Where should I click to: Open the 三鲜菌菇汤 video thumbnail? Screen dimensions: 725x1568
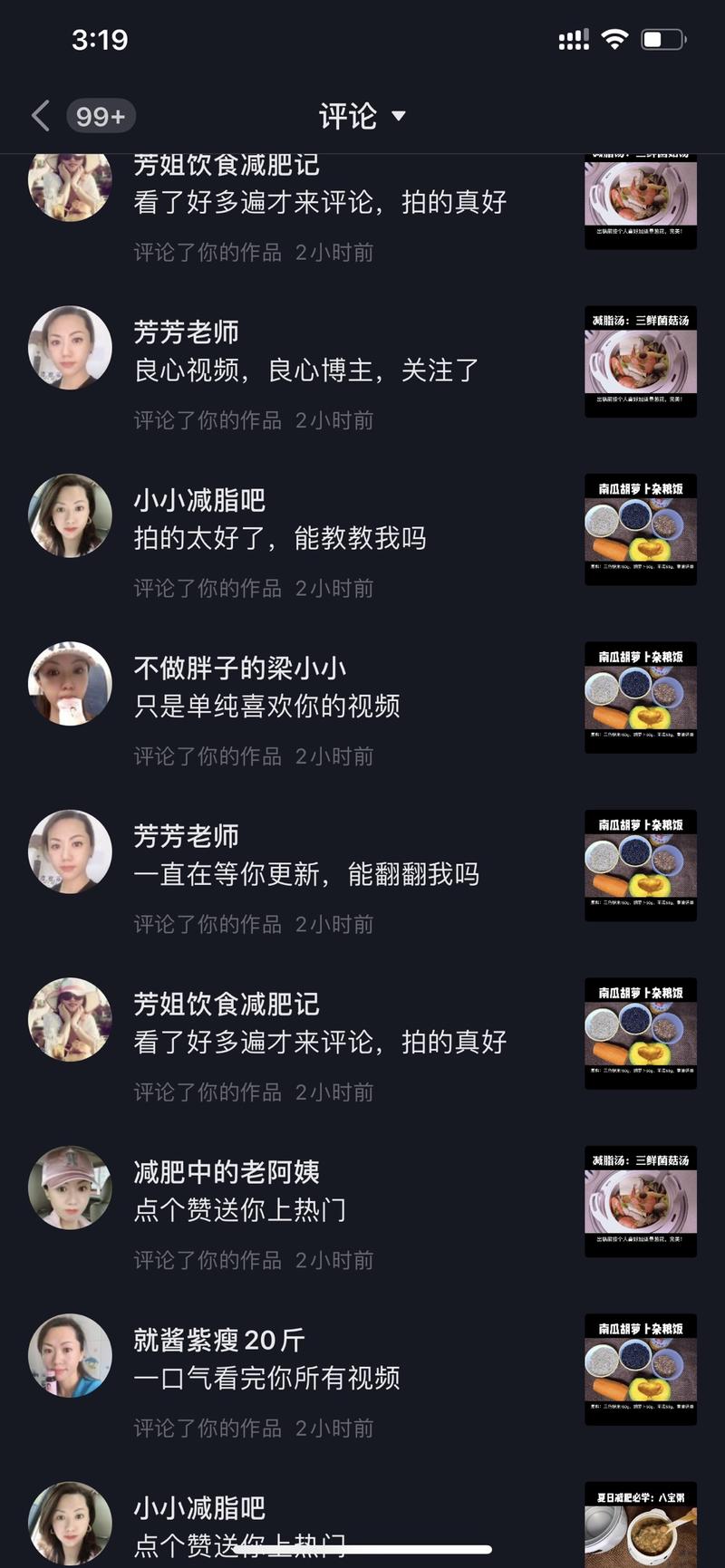(640, 361)
